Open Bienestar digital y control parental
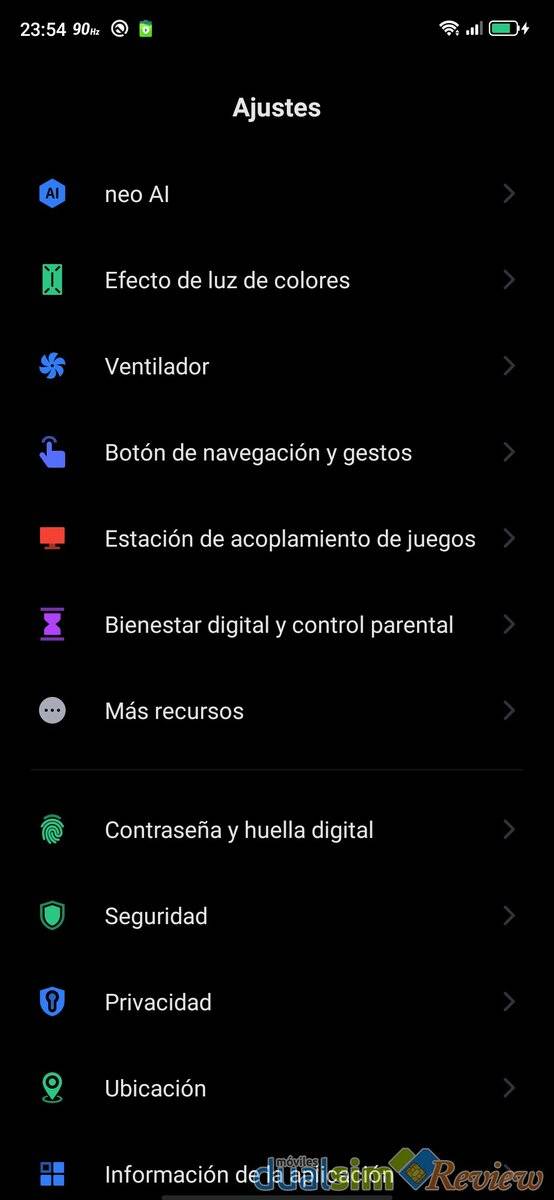This screenshot has width=554, height=1200. tap(277, 624)
